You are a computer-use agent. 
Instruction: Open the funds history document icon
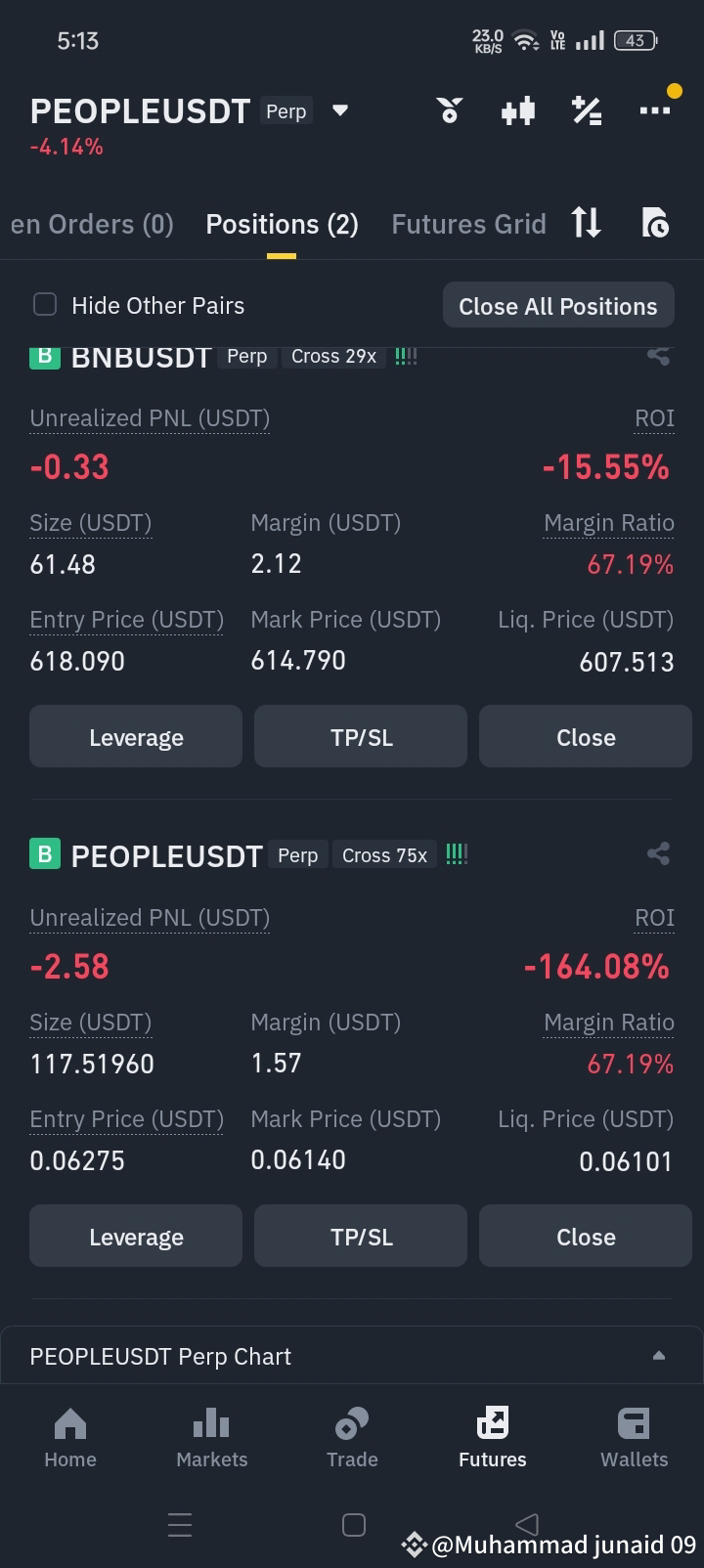click(x=654, y=223)
